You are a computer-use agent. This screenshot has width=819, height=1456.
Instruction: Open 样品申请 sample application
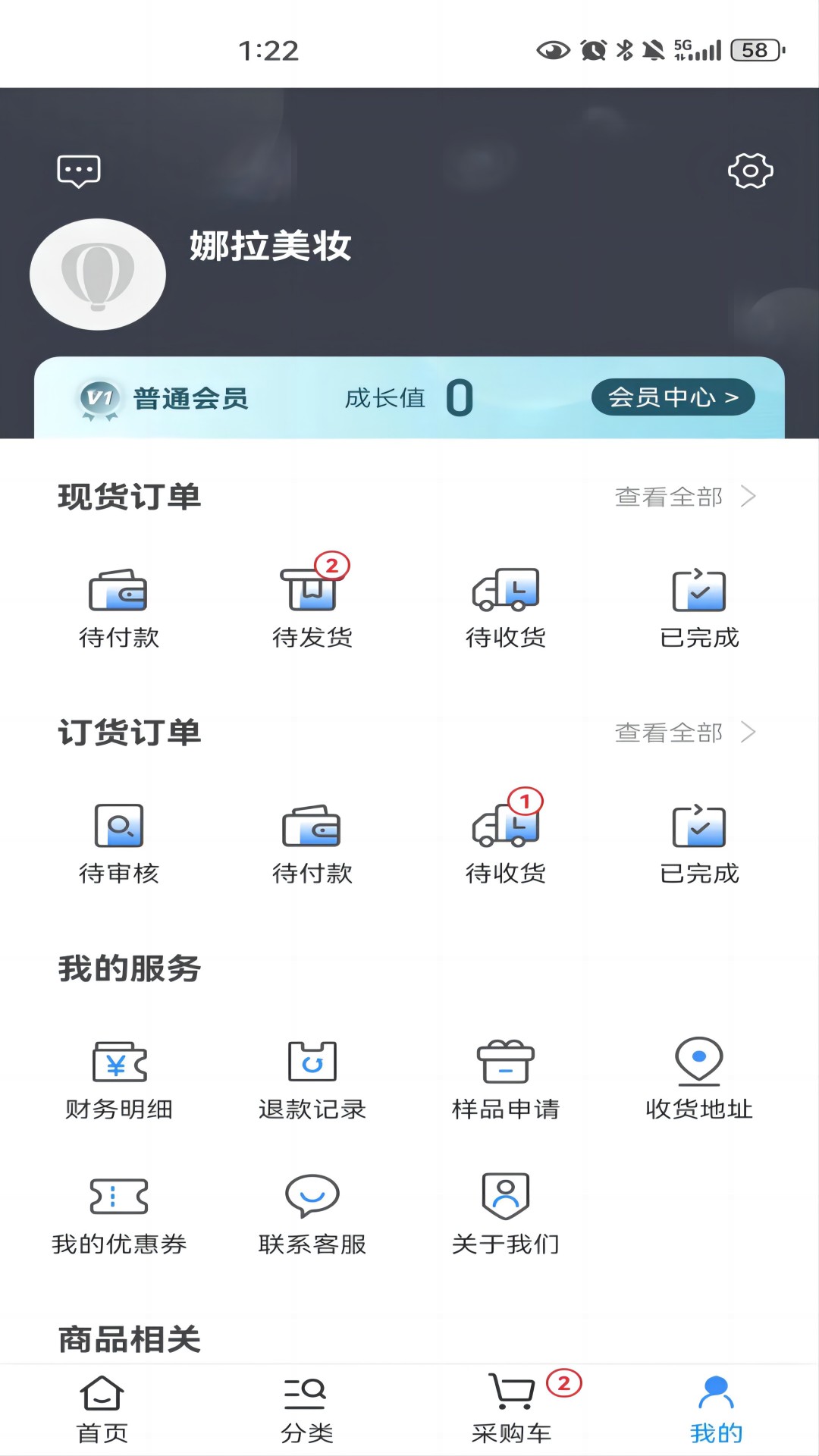505,1077
